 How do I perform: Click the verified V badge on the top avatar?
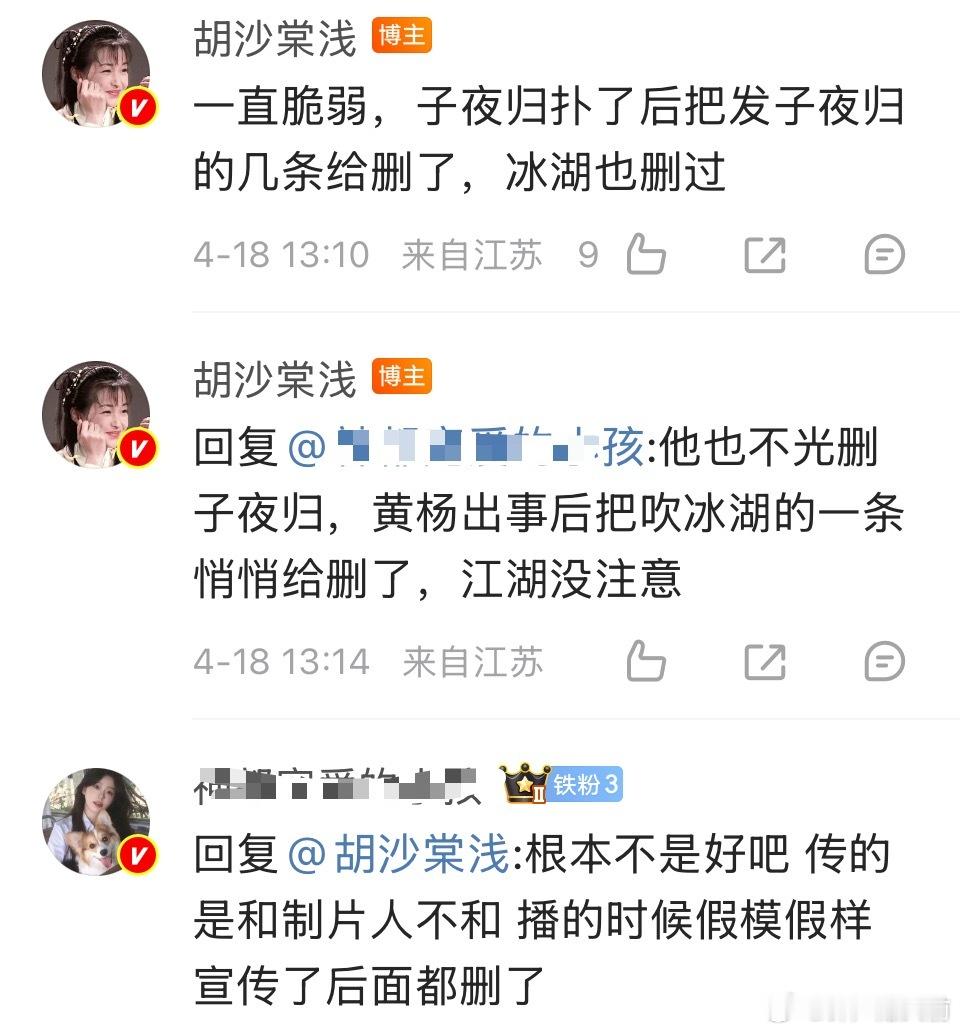point(136,103)
